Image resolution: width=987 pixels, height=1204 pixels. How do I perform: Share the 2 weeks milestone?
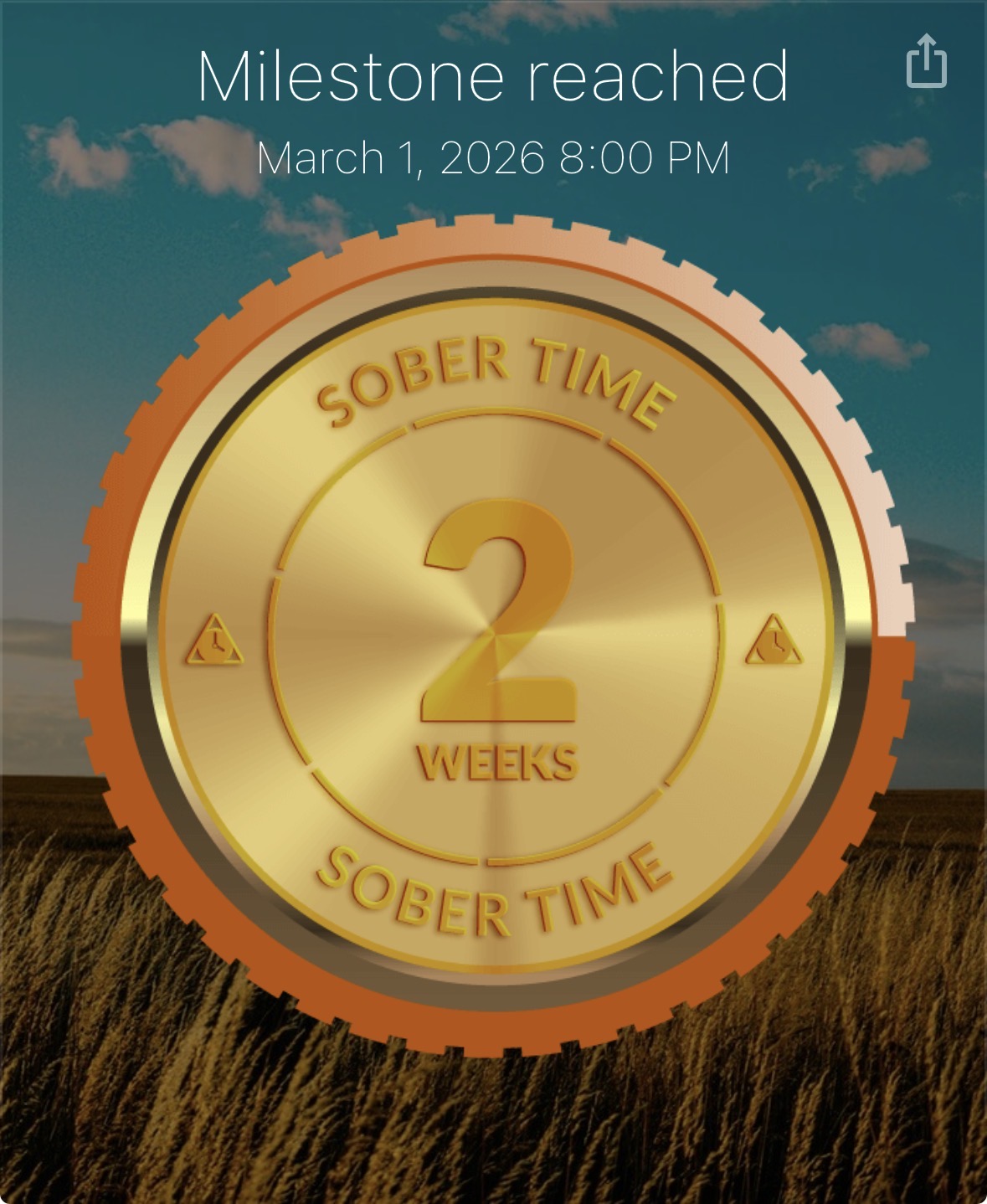click(926, 62)
